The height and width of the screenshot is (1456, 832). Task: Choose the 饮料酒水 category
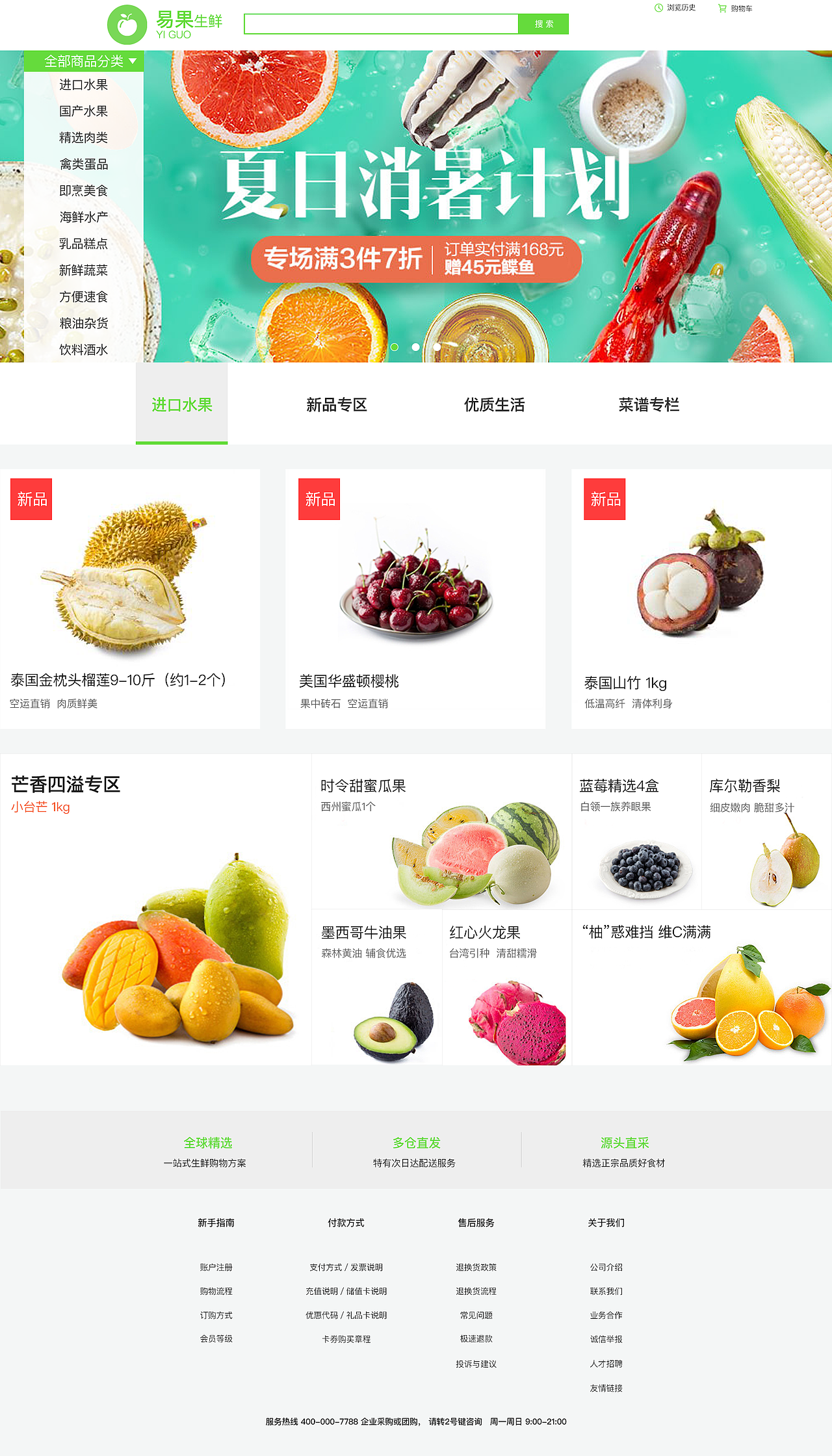pos(84,350)
